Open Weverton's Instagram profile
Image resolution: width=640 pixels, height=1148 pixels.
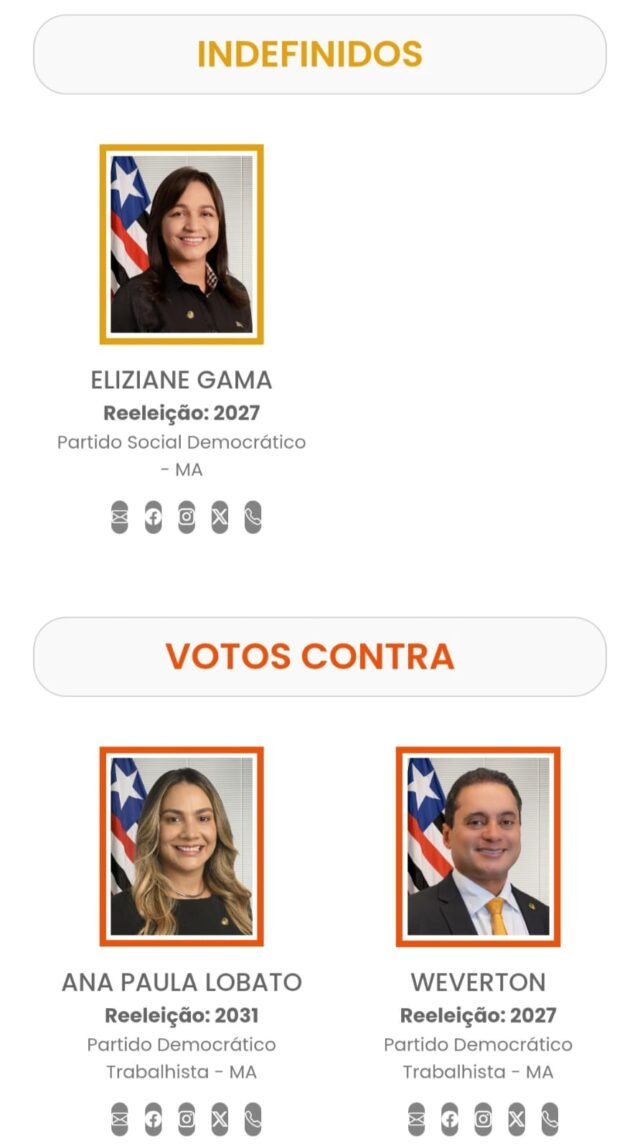click(x=483, y=1119)
